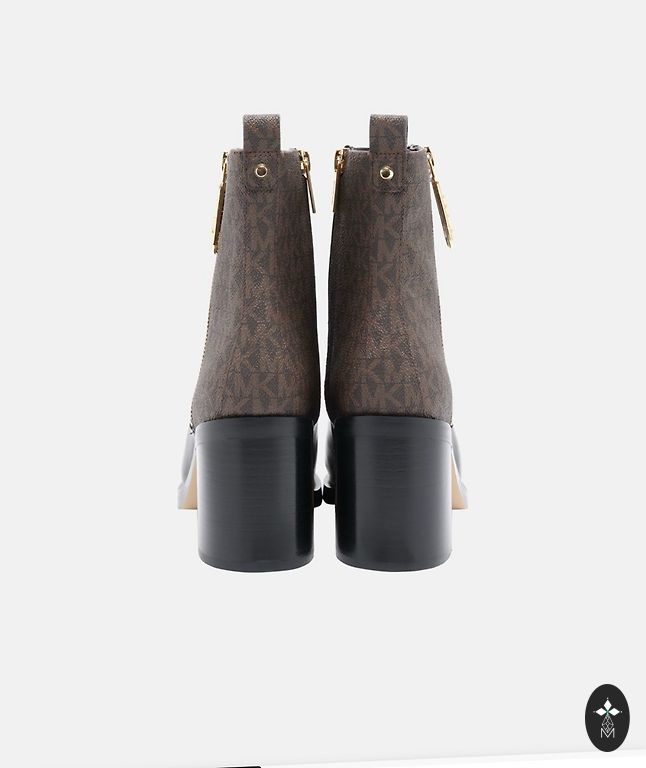Open the floating assistant button
This screenshot has width=646, height=768.
[x=607, y=718]
